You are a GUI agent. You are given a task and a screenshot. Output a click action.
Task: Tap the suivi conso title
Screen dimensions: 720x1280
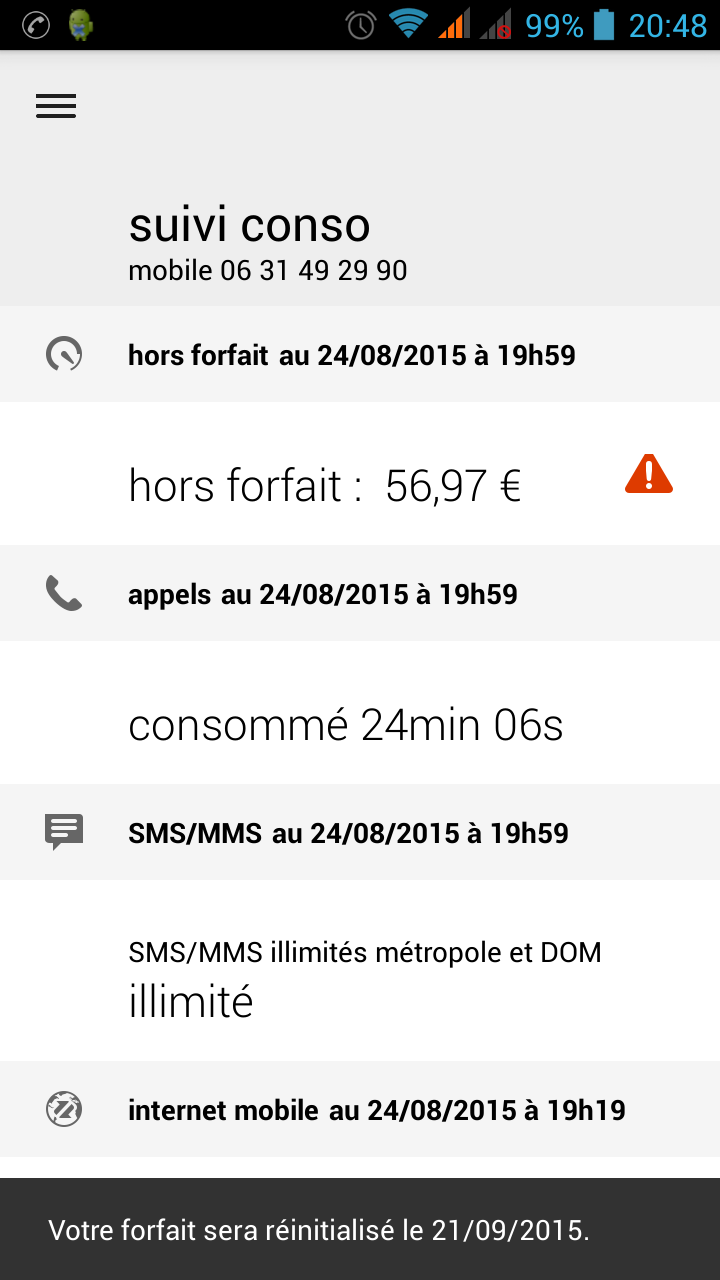point(249,224)
